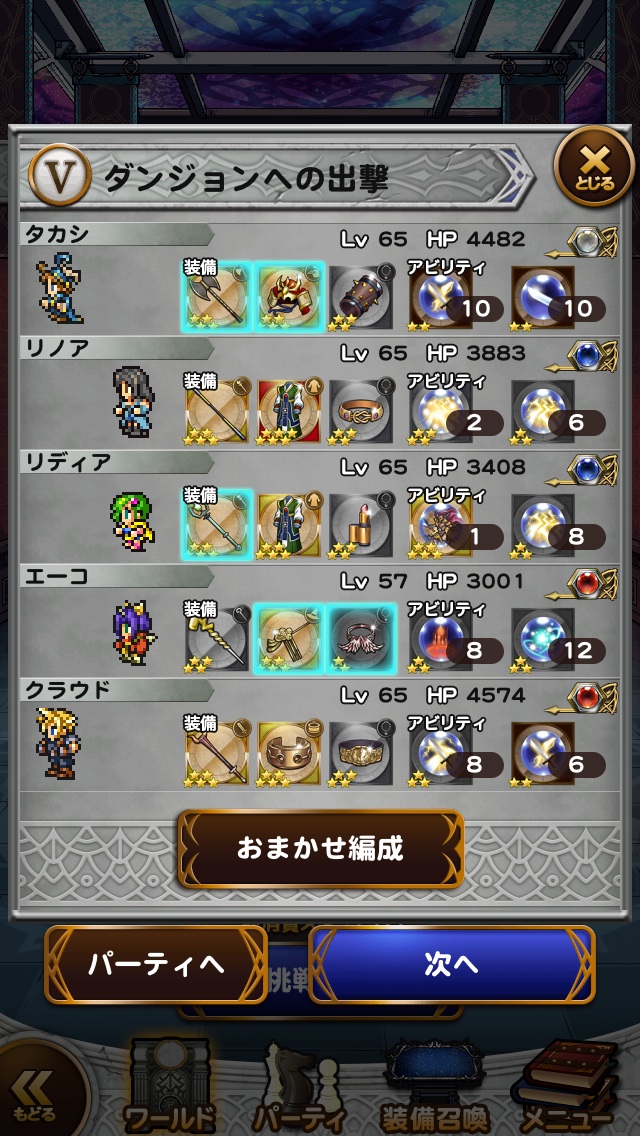Open the メニュー tab
This screenshot has width=640, height=1136.
coord(566,1090)
